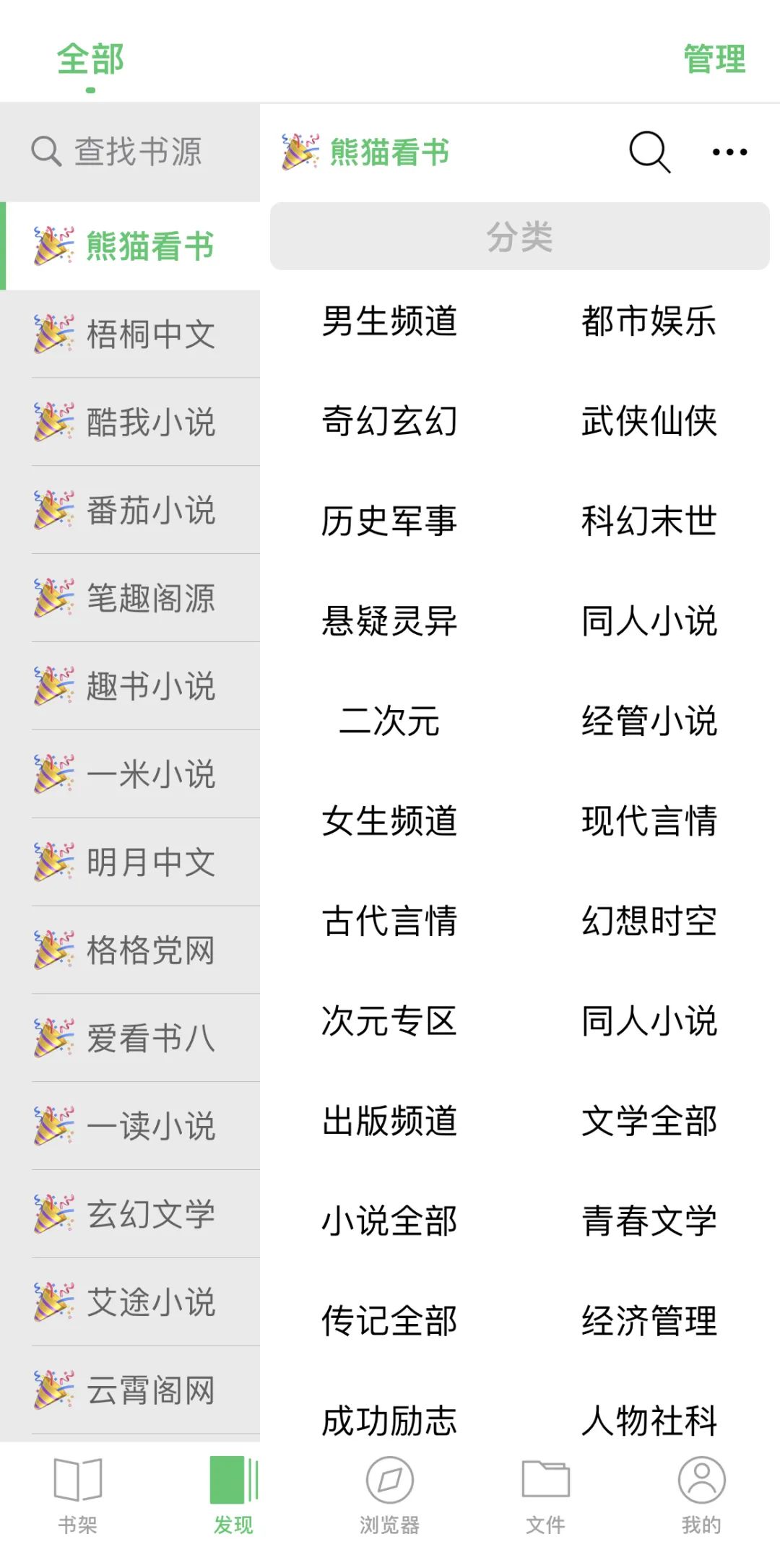The image size is (780, 1568).
Task: Open the 悬疑灵异 category
Action: pyautogui.click(x=389, y=621)
